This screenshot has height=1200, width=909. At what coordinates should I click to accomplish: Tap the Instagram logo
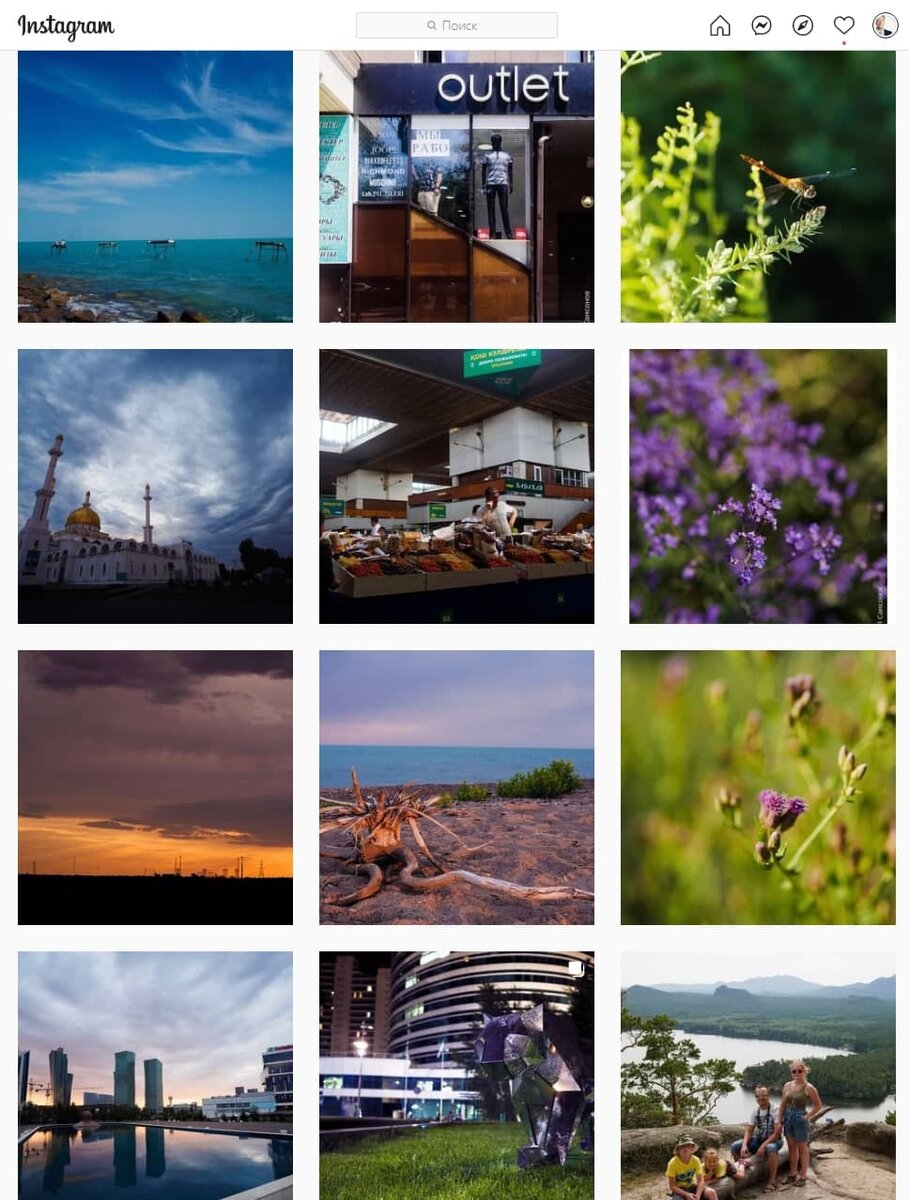tap(66, 26)
